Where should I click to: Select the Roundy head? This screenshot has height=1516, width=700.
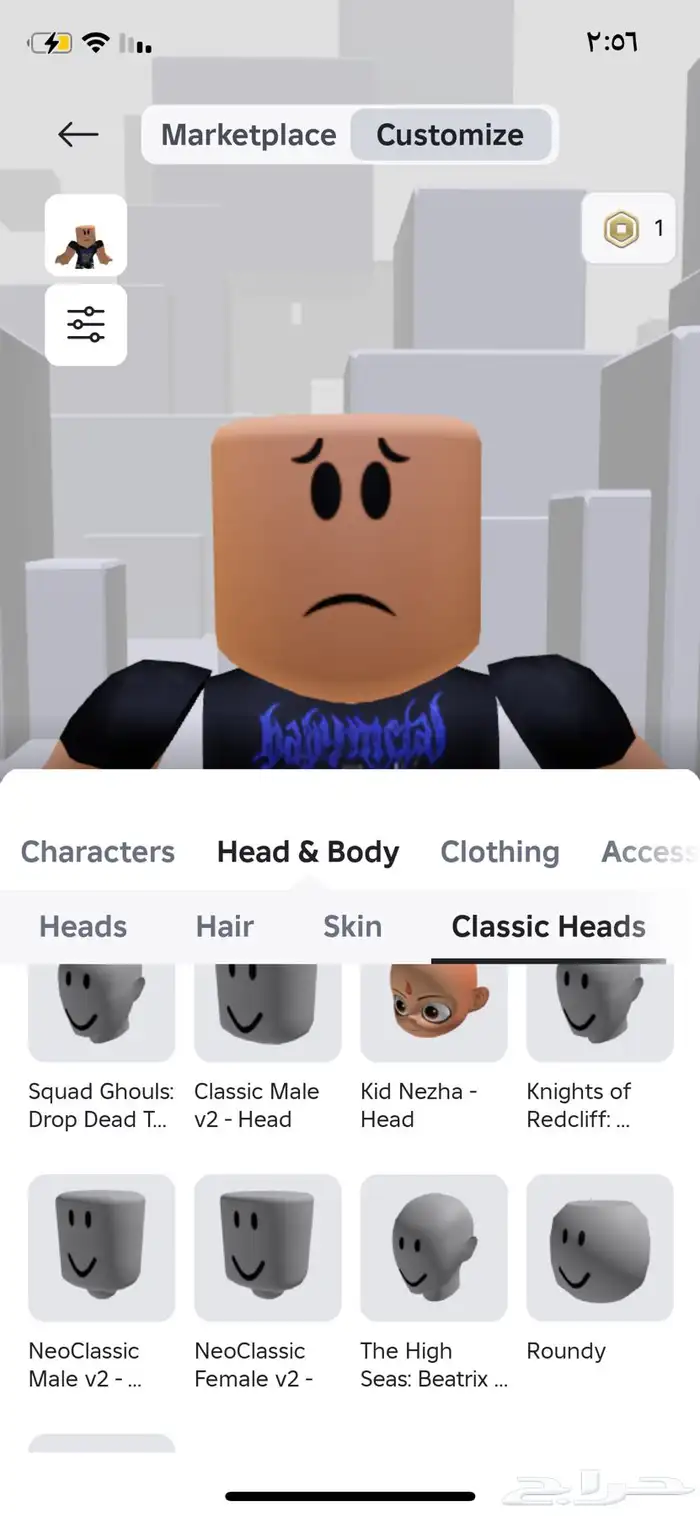pyautogui.click(x=599, y=1248)
